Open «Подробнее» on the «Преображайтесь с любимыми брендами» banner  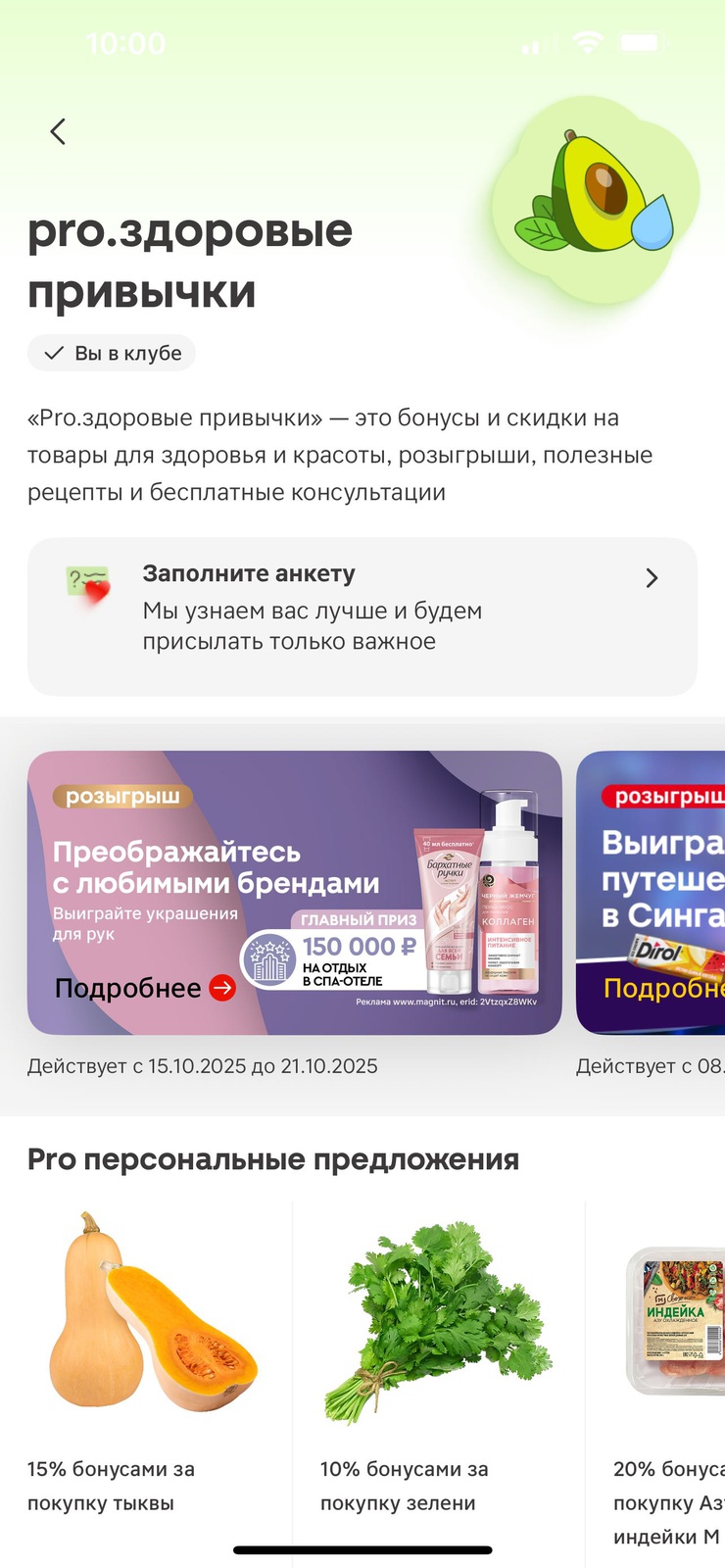click(x=145, y=988)
